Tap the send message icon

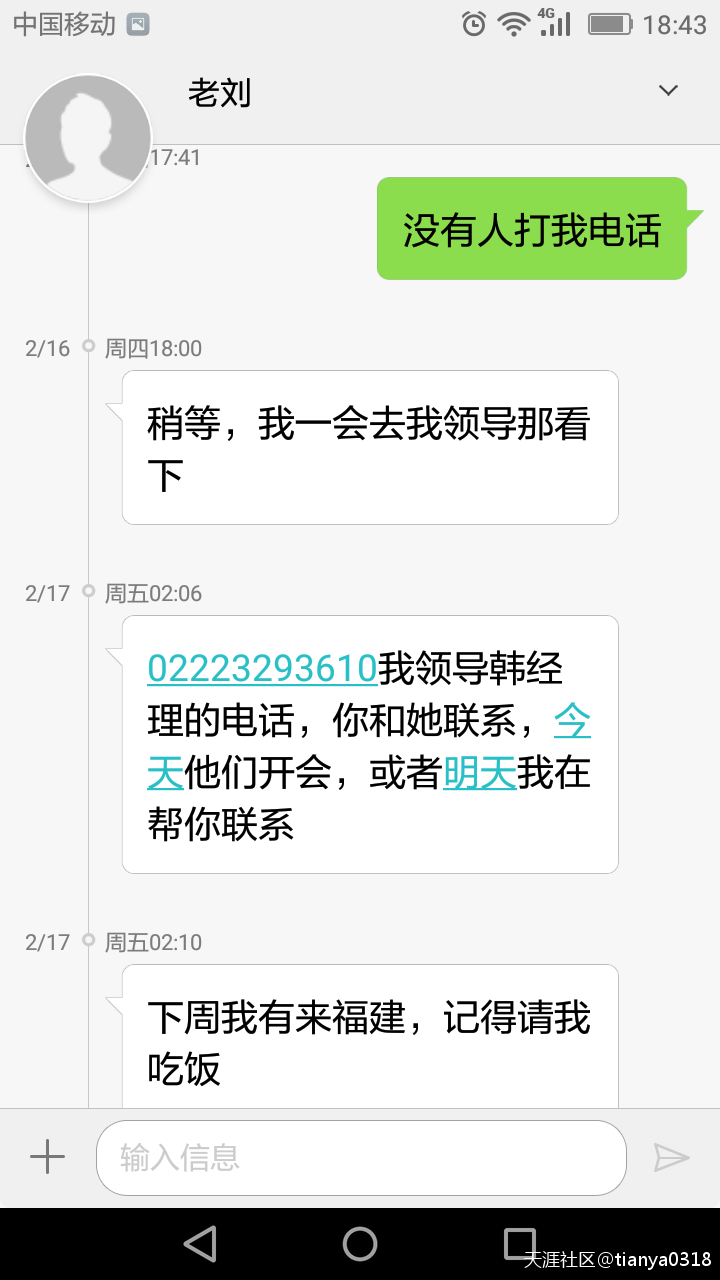pos(674,1157)
